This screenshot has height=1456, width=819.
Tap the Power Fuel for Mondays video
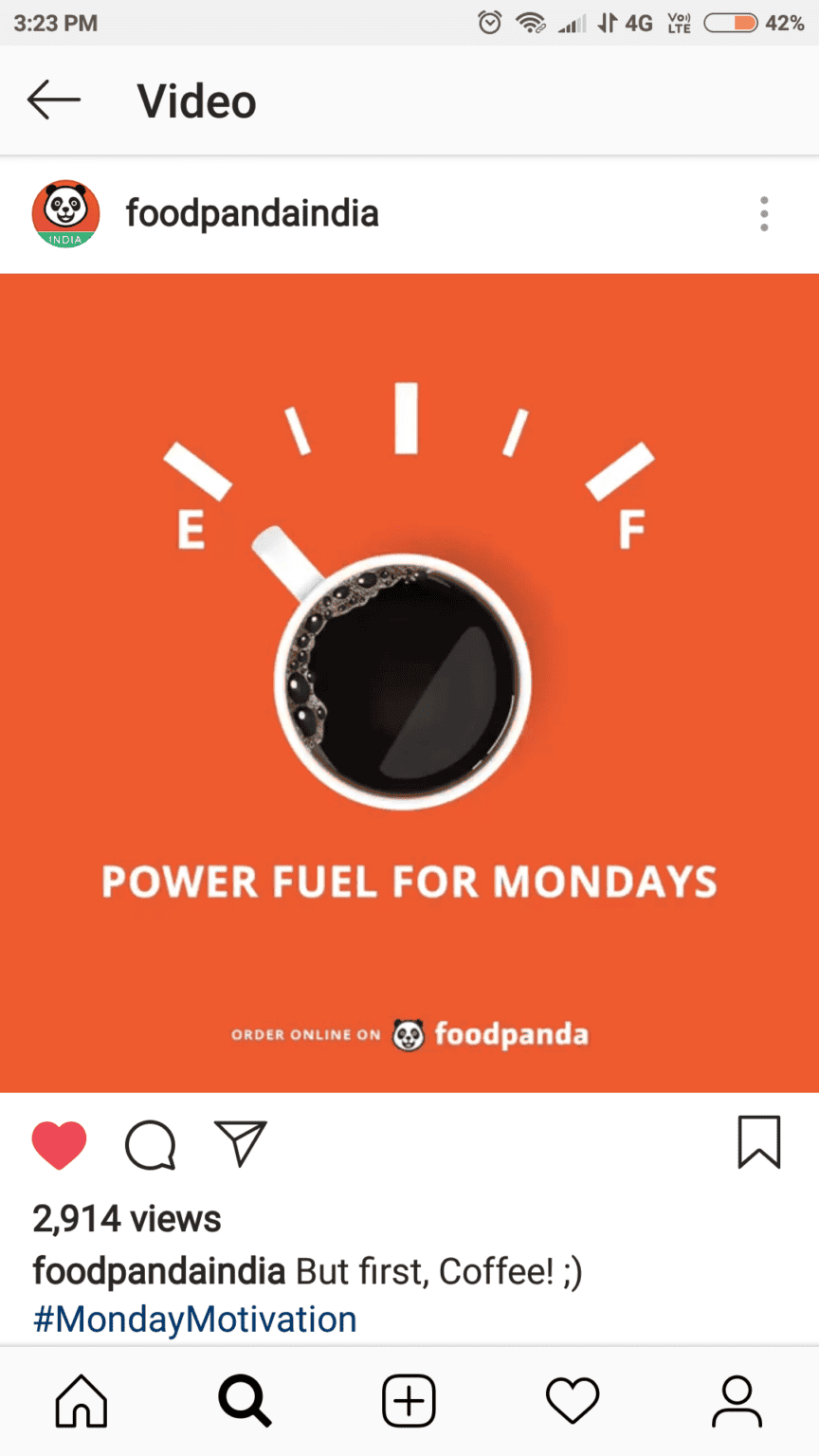409,682
